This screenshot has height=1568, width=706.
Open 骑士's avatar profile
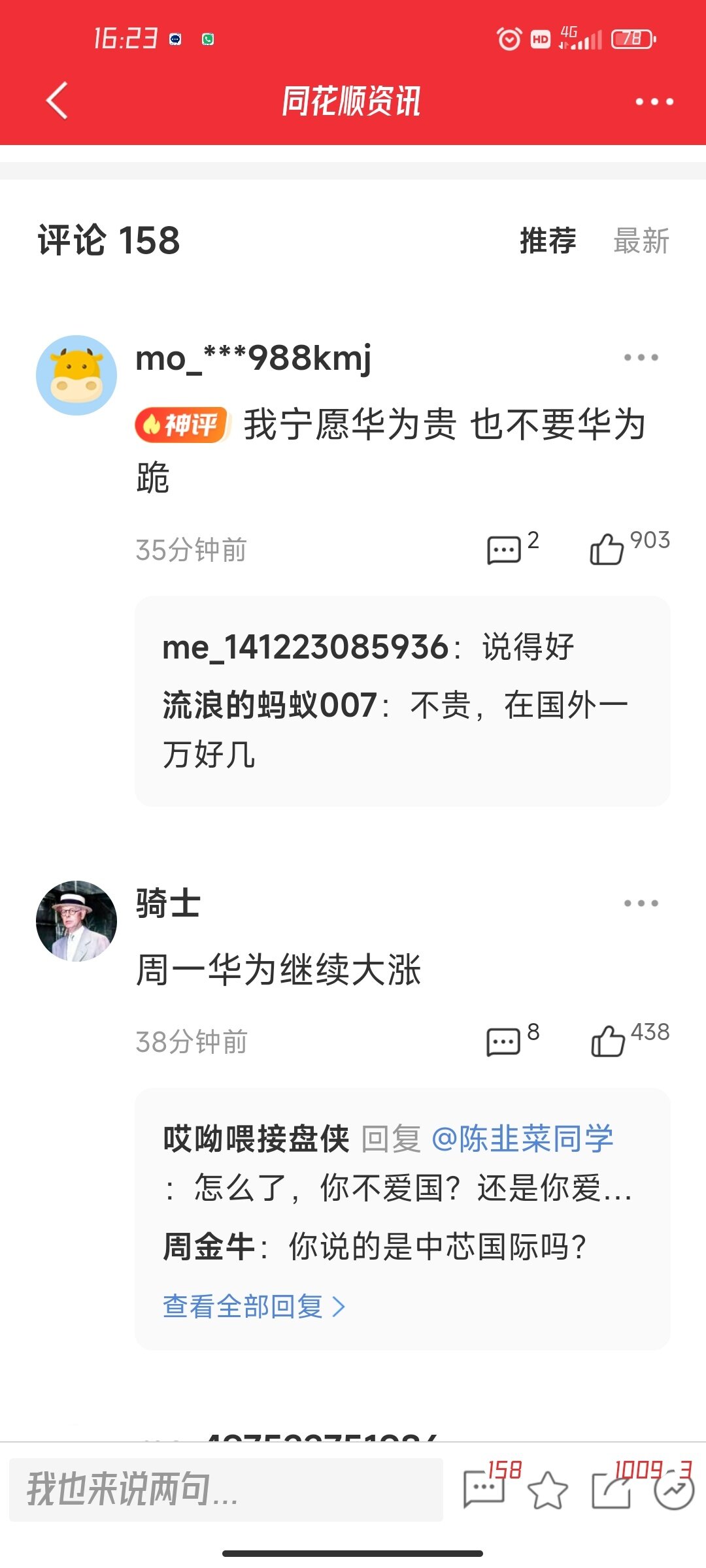pos(76,921)
